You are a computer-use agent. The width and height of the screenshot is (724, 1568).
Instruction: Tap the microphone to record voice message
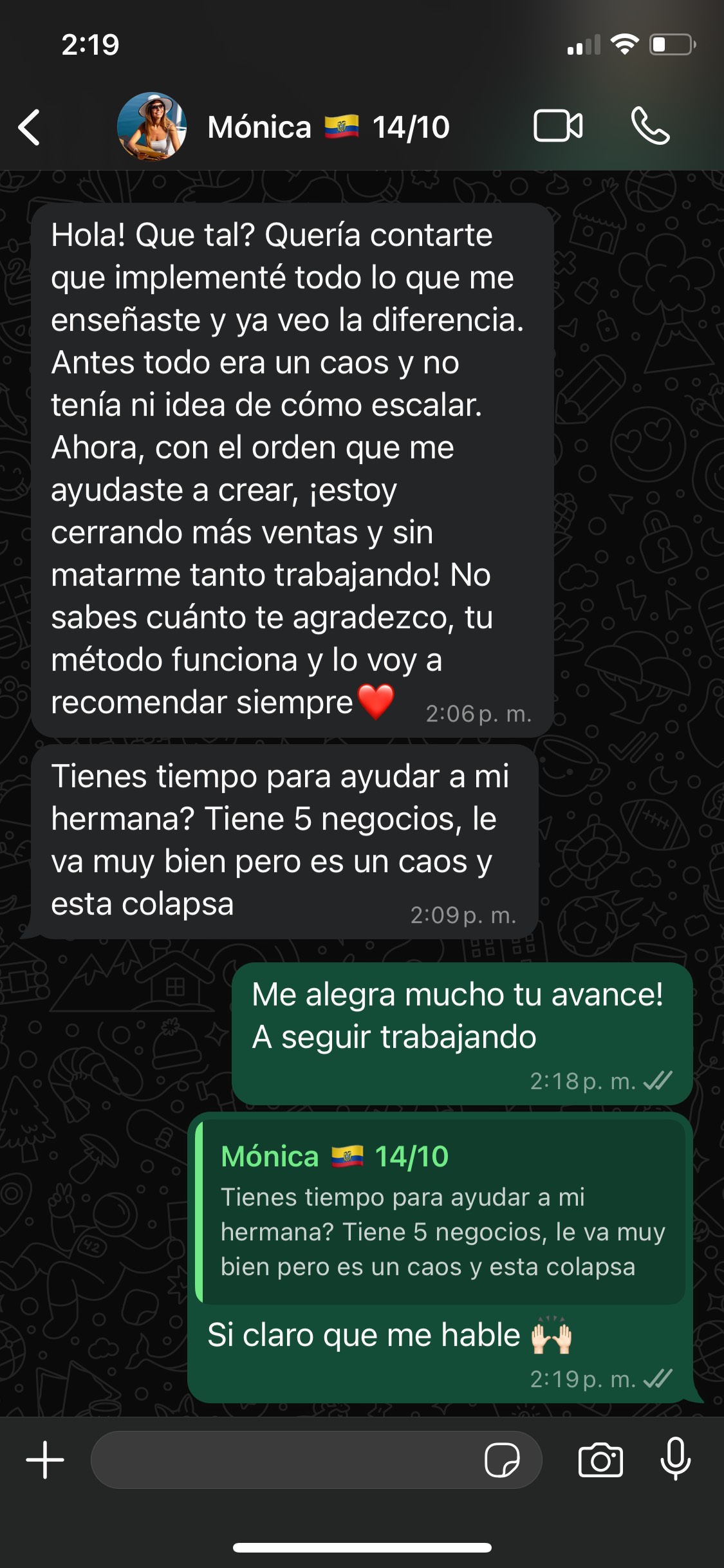click(676, 1459)
